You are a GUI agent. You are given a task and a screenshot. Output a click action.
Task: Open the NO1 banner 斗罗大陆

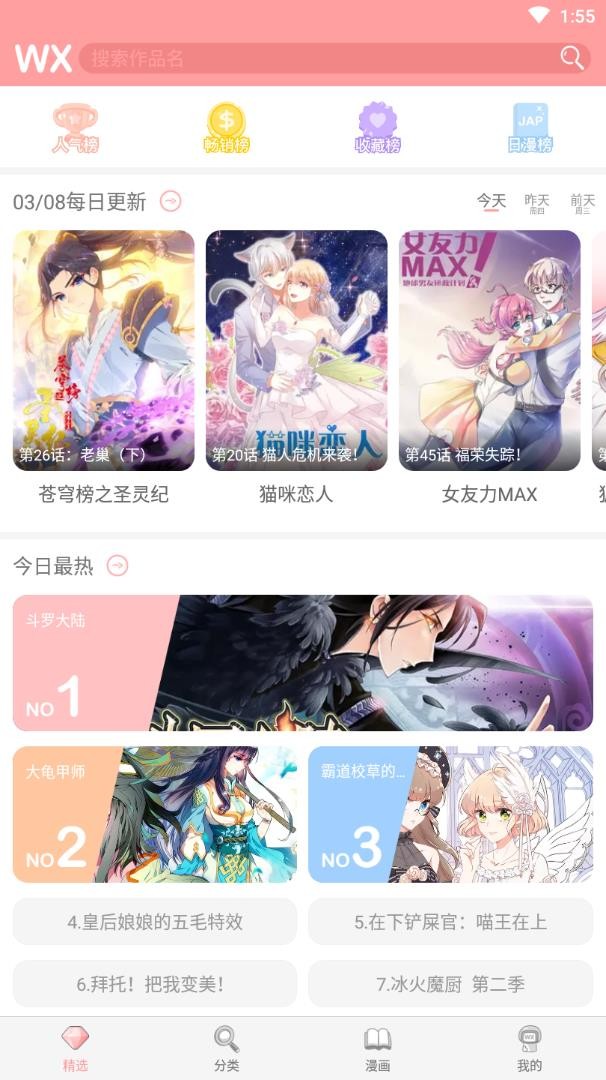tap(302, 663)
